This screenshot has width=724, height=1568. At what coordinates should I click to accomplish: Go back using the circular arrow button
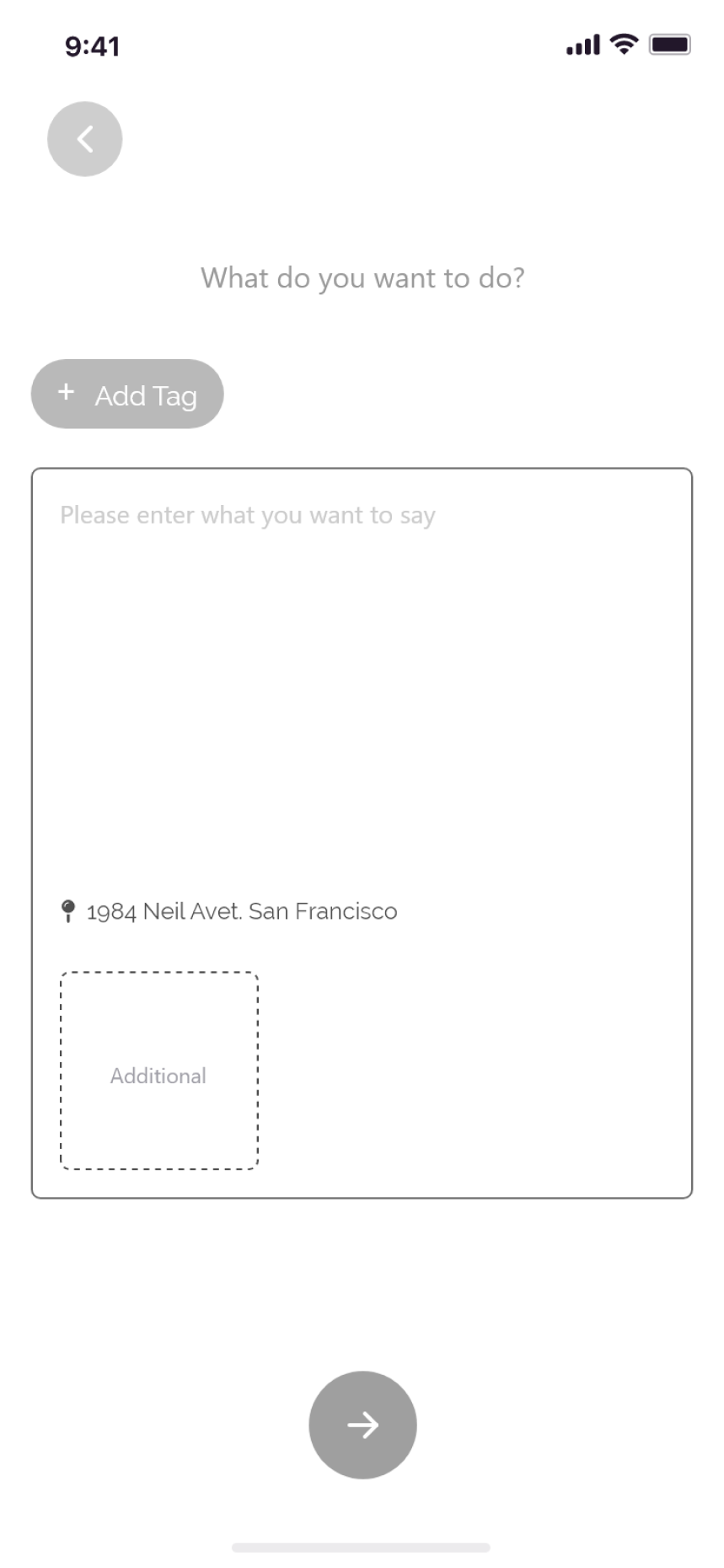[x=84, y=139]
